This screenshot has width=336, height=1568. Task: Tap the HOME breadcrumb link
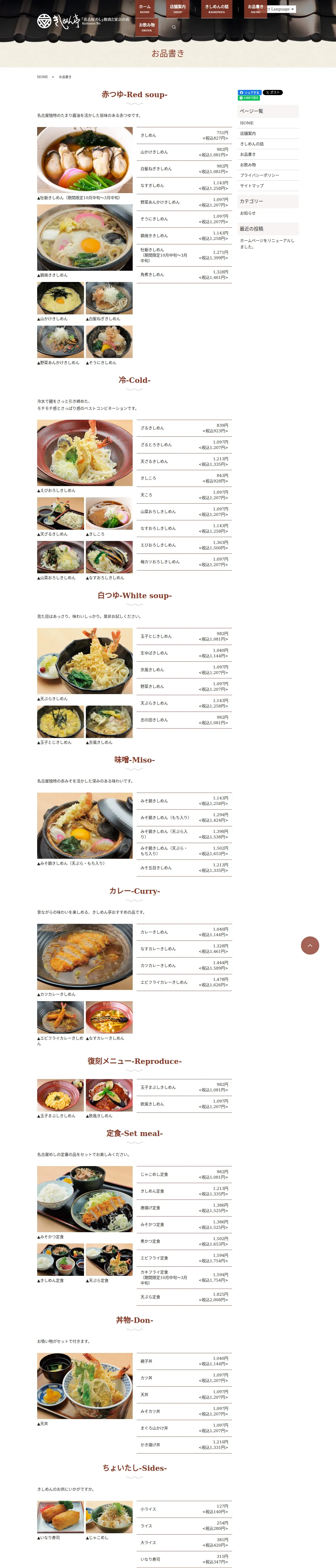43,77
